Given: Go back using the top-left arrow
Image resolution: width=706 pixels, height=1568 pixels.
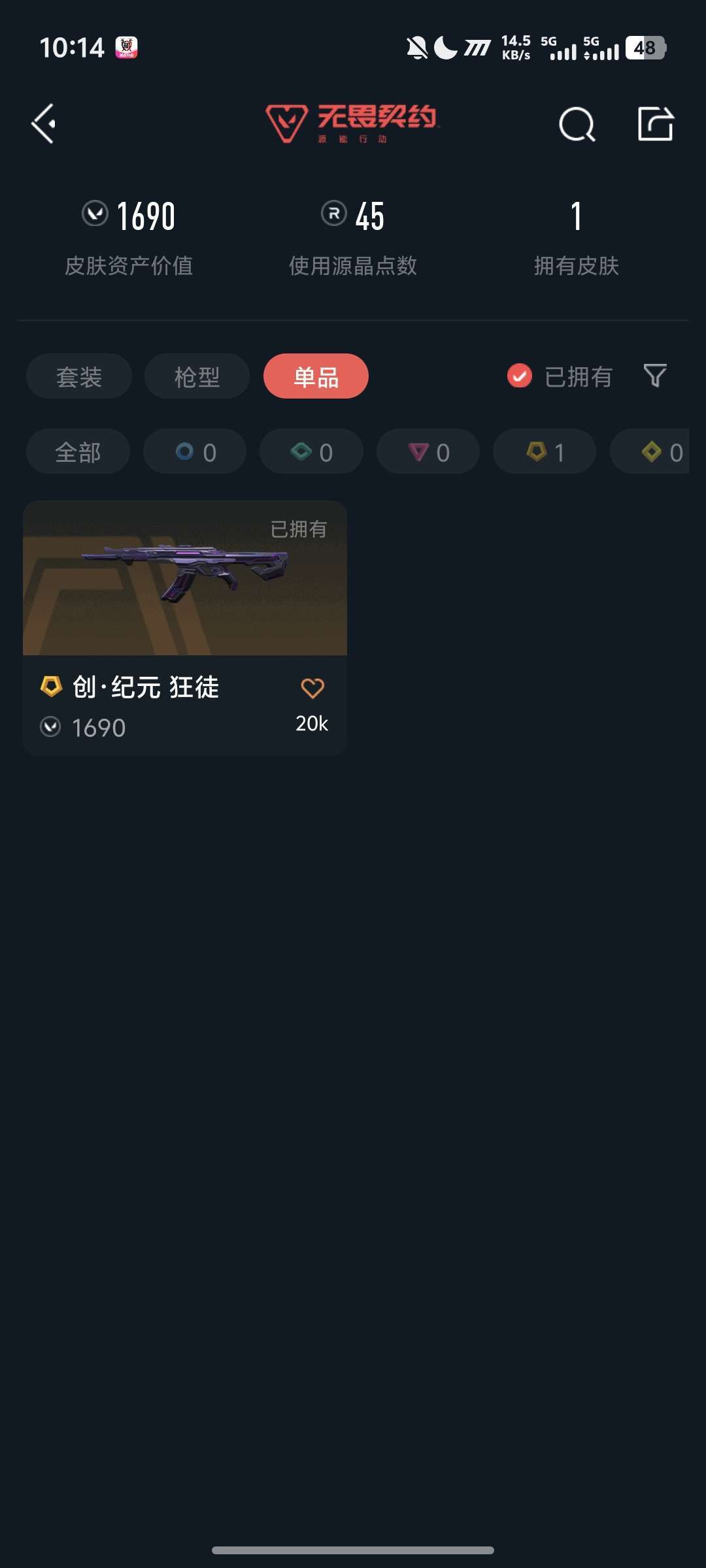Looking at the screenshot, I should coord(44,123).
